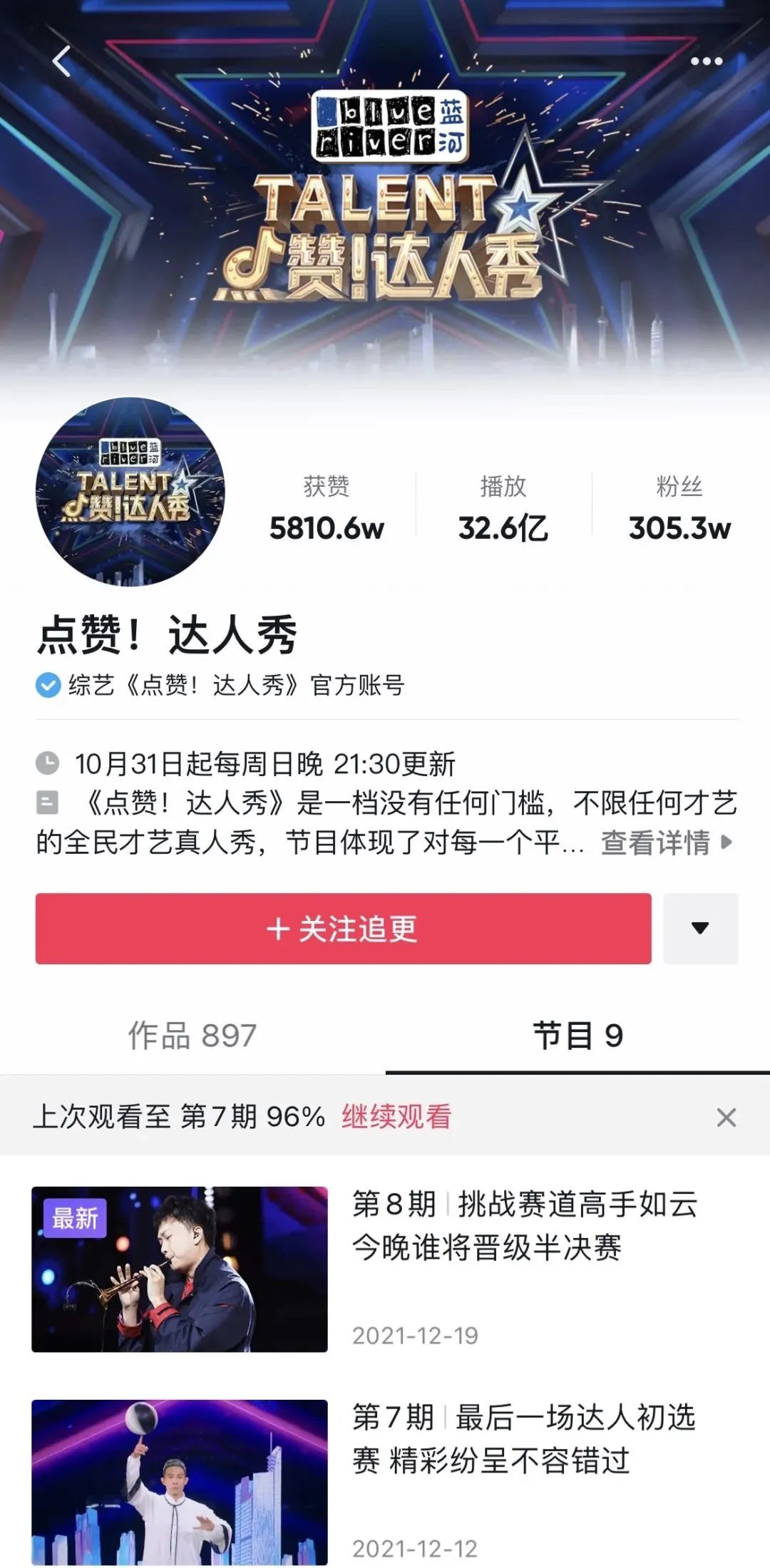Viewport: 770px width, 1568px height.
Task: Open the three-dot overflow menu
Action: coord(707,61)
